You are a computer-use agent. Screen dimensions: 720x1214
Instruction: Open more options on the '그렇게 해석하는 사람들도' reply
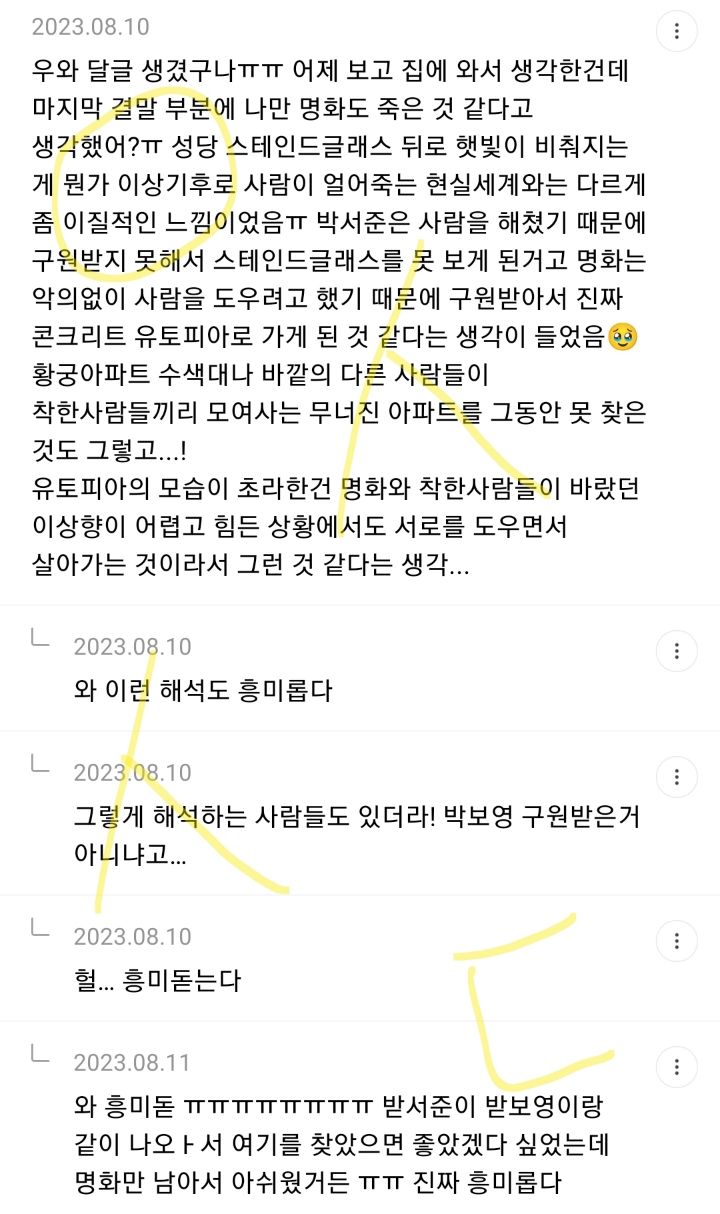coord(677,777)
